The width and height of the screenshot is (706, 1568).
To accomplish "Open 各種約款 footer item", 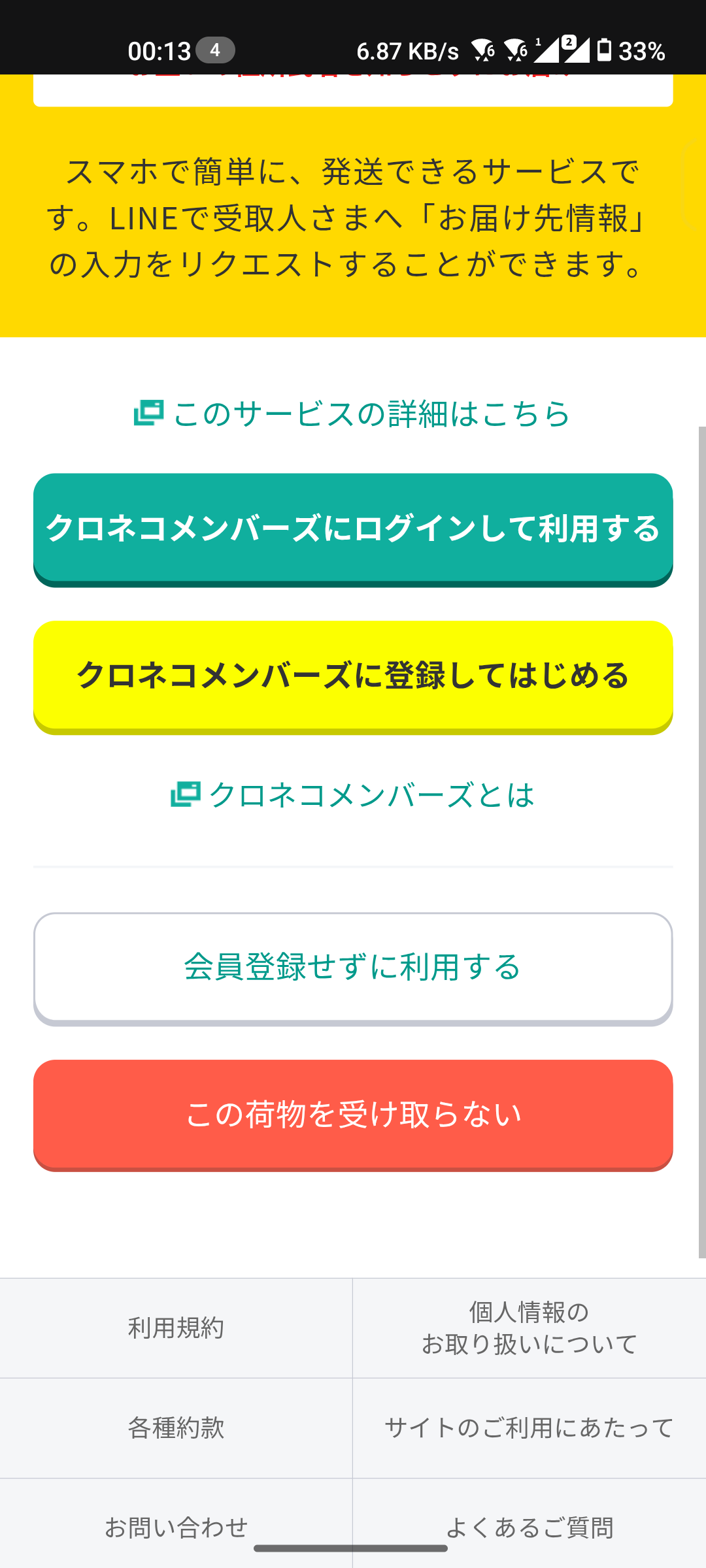I will pos(176,1428).
